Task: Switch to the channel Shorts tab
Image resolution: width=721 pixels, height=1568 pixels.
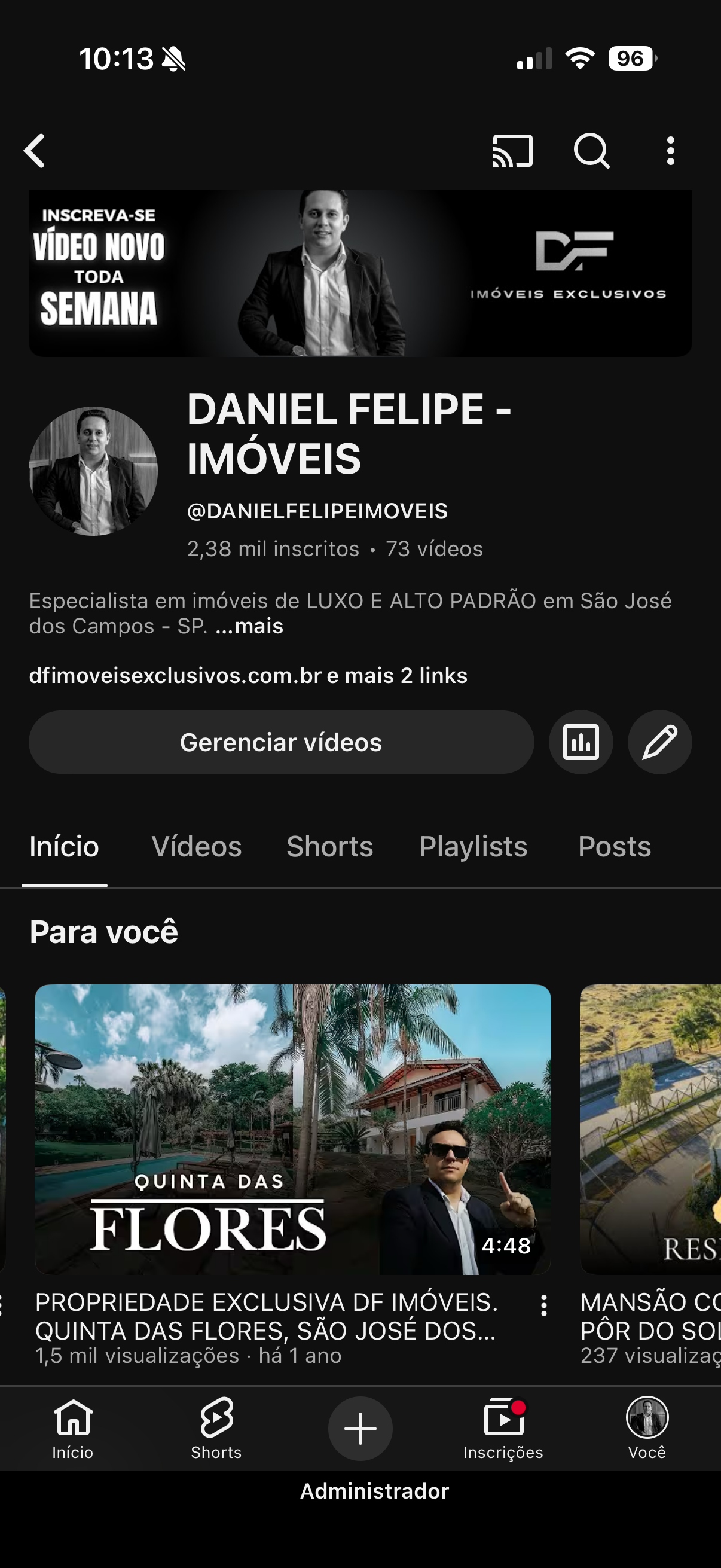Action: click(330, 847)
